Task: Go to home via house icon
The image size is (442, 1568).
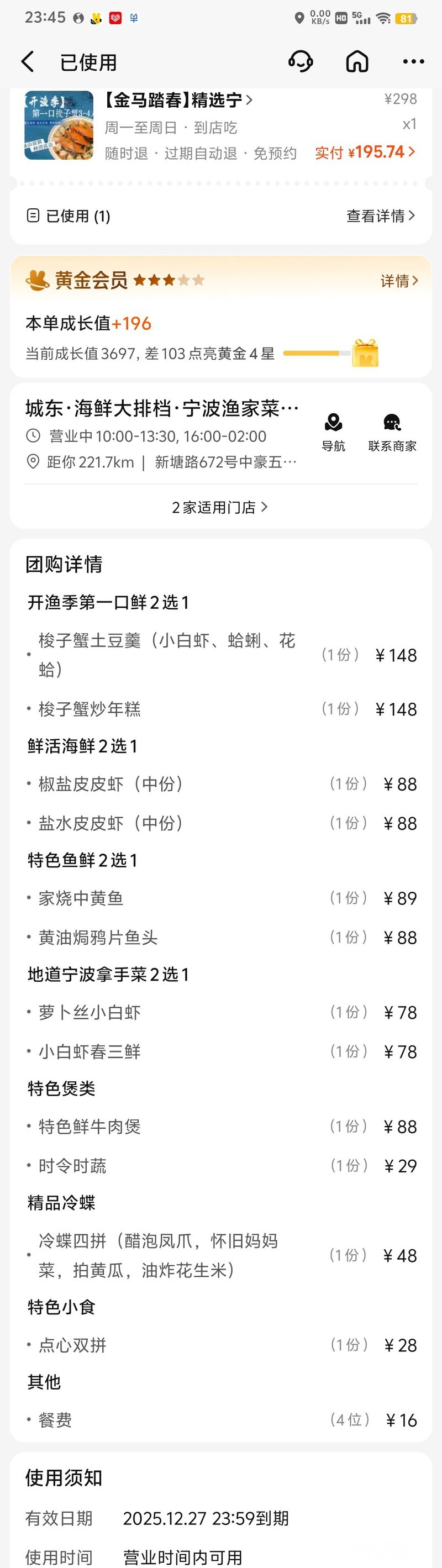Action: pos(357,61)
